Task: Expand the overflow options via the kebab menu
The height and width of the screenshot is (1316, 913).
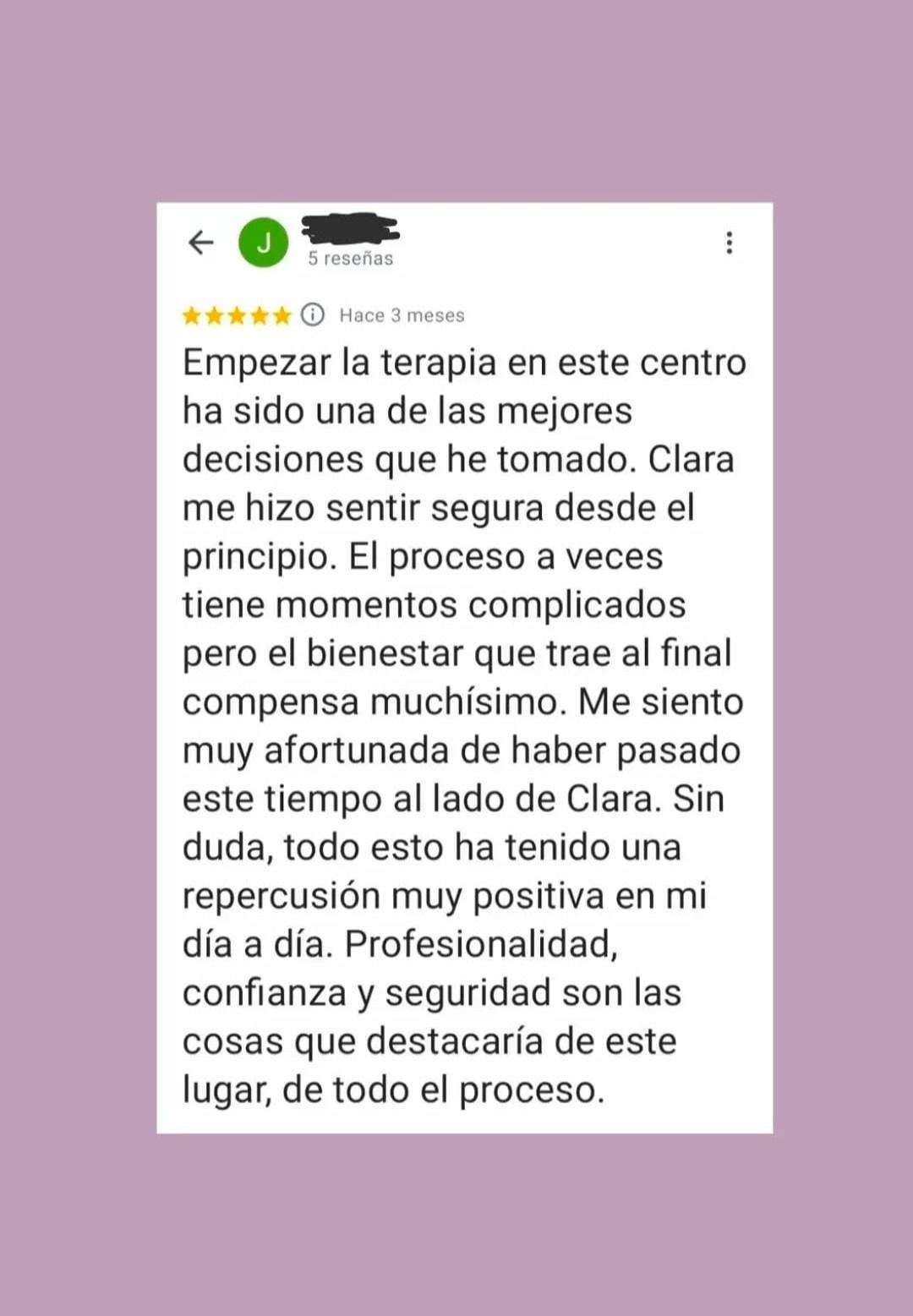Action: click(x=729, y=243)
